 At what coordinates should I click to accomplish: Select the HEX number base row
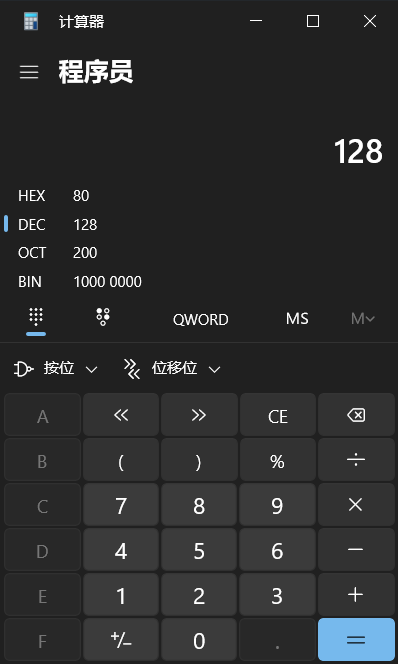point(199,196)
